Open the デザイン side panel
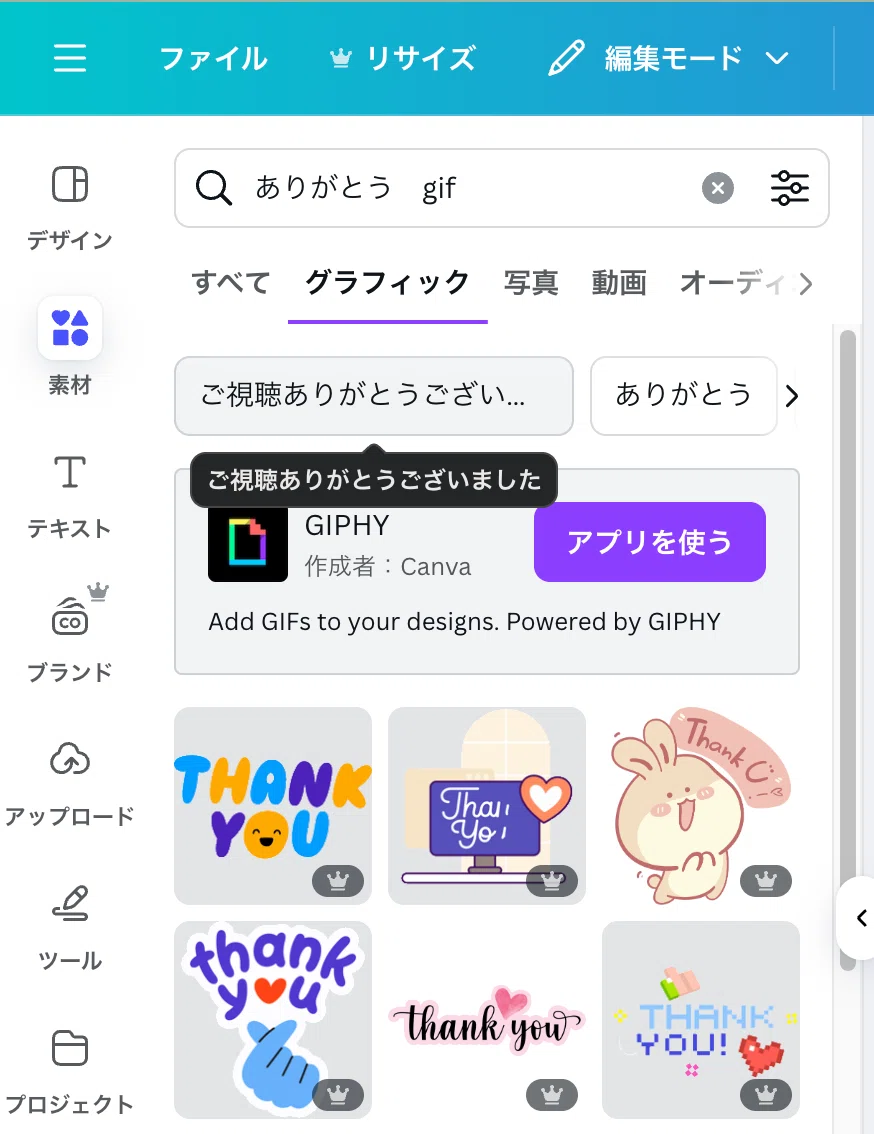This screenshot has width=874, height=1134. point(70,206)
